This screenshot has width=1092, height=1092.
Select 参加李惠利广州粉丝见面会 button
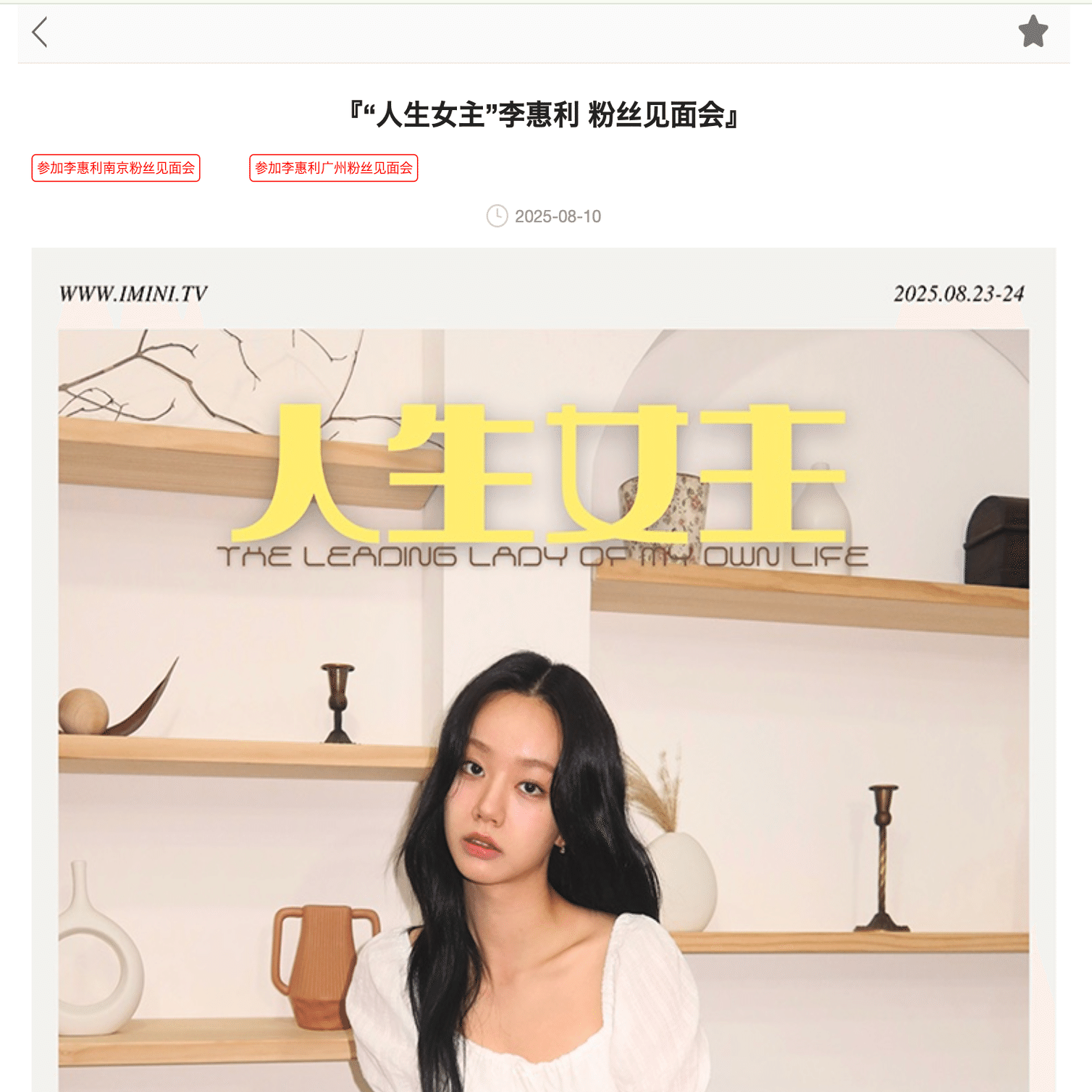point(334,168)
